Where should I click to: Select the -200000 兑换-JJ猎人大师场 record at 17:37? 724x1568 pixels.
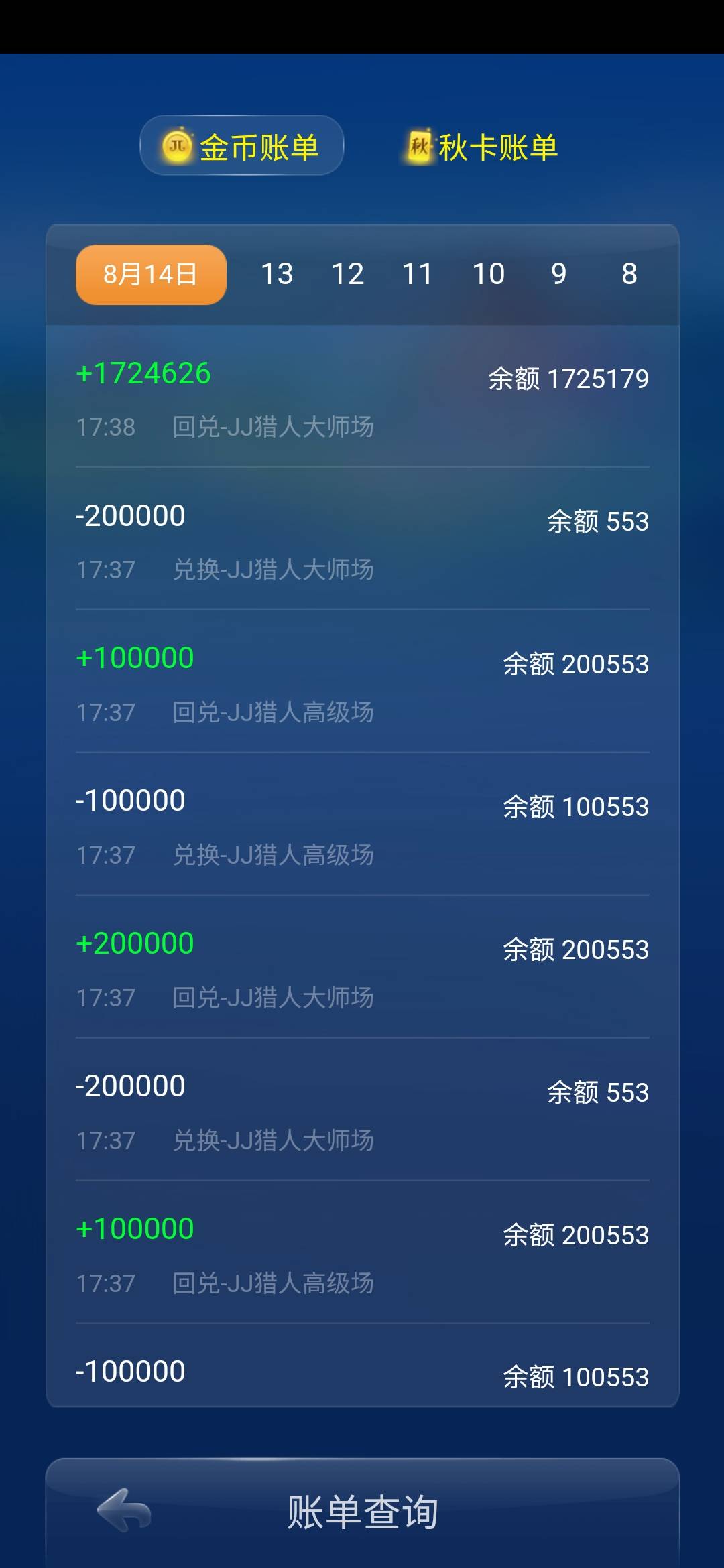[x=362, y=541]
